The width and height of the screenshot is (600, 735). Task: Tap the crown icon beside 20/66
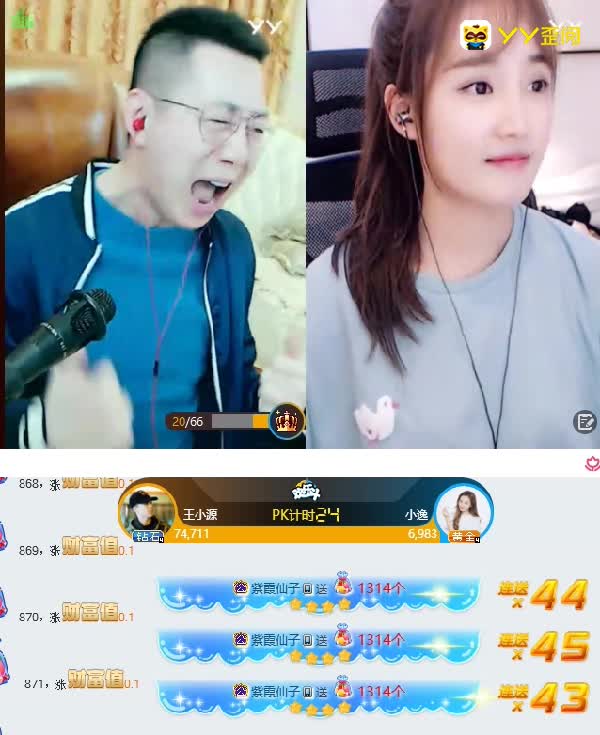287,421
